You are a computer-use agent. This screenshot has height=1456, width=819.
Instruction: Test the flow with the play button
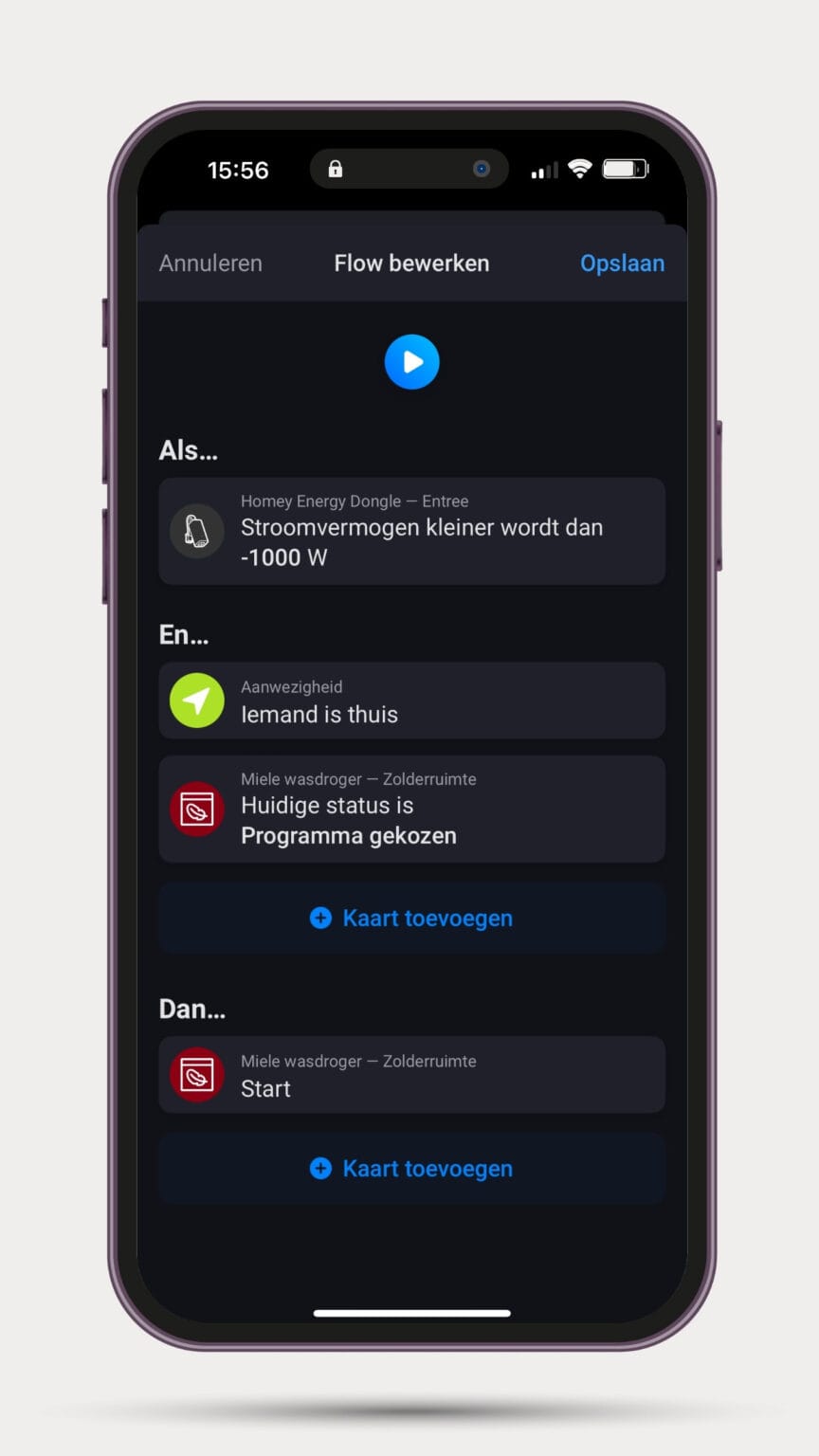(411, 362)
